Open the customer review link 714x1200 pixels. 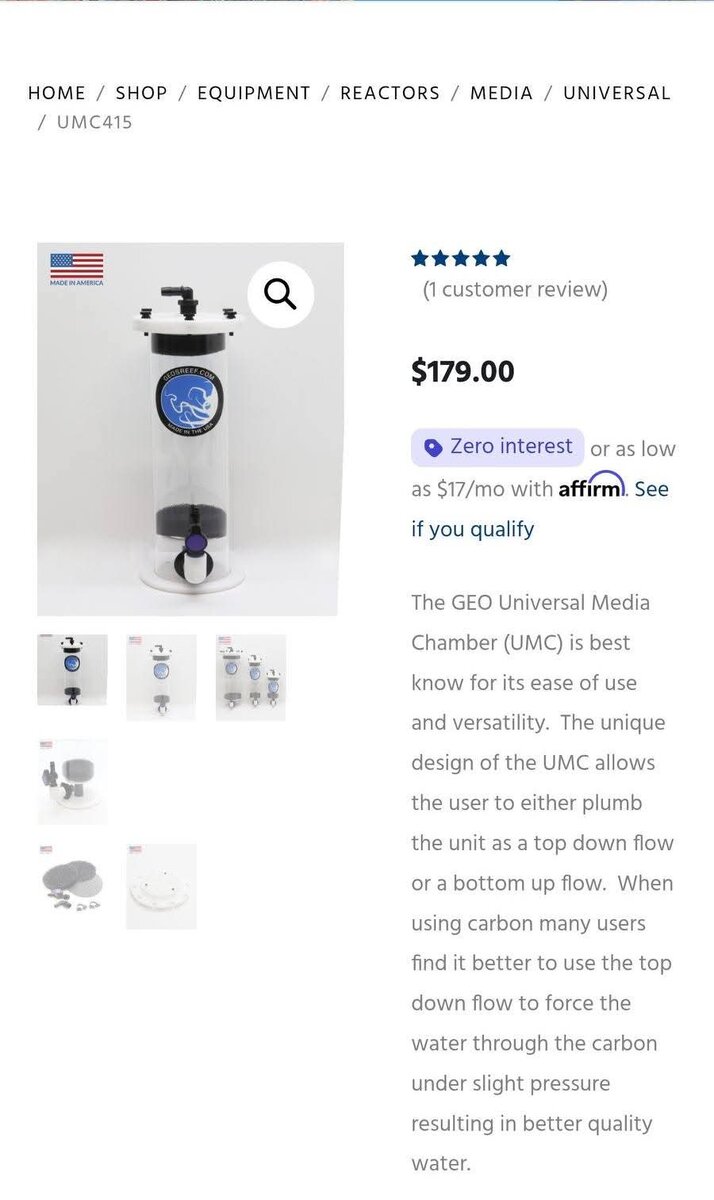[x=515, y=290]
